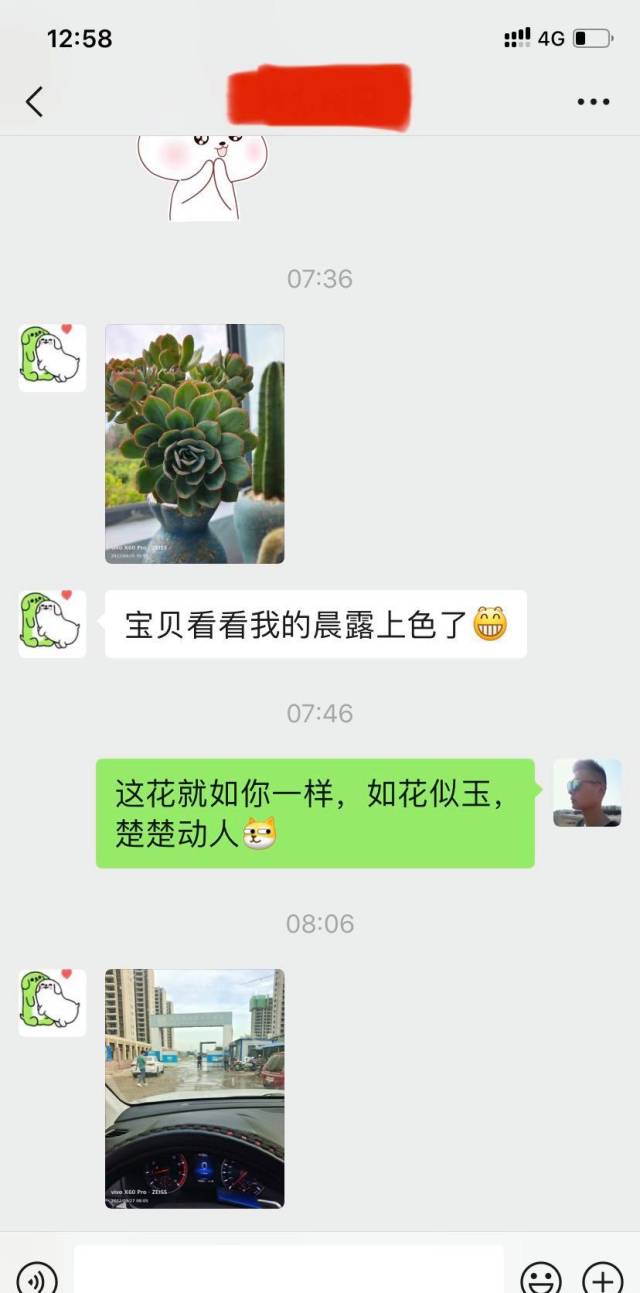Screen dimensions: 640x1293
Task: Open the car dashboard photo
Action: [x=194, y=1088]
